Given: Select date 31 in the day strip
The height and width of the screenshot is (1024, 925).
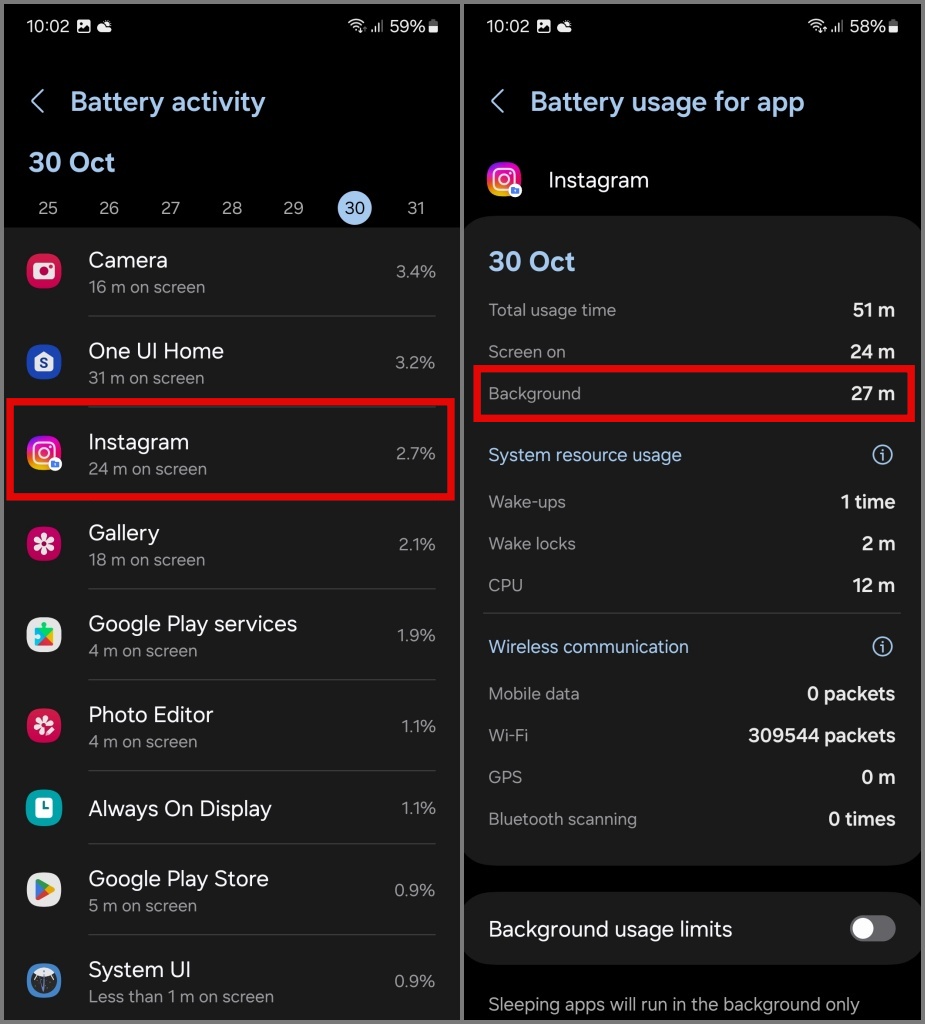Looking at the screenshot, I should point(416,208).
